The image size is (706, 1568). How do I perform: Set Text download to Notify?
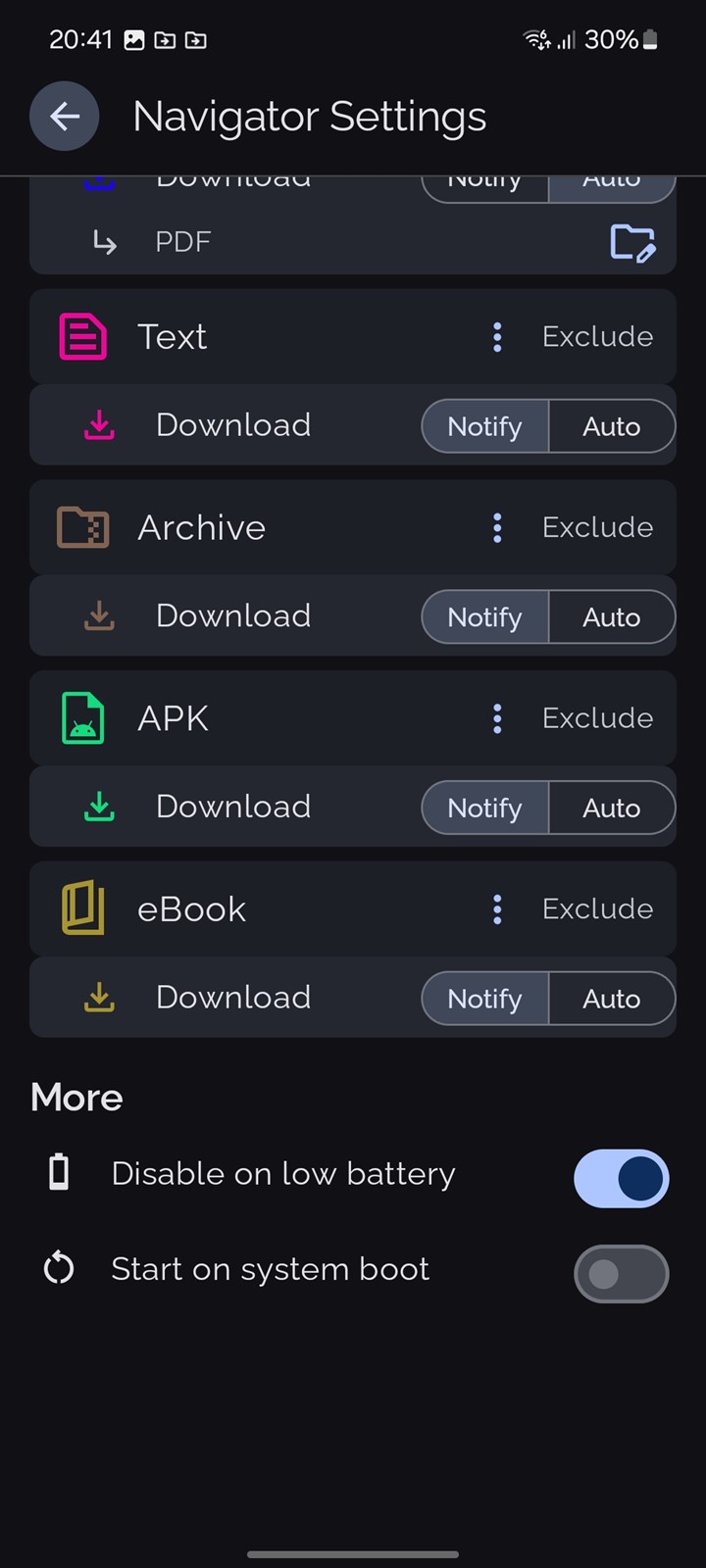tap(484, 426)
